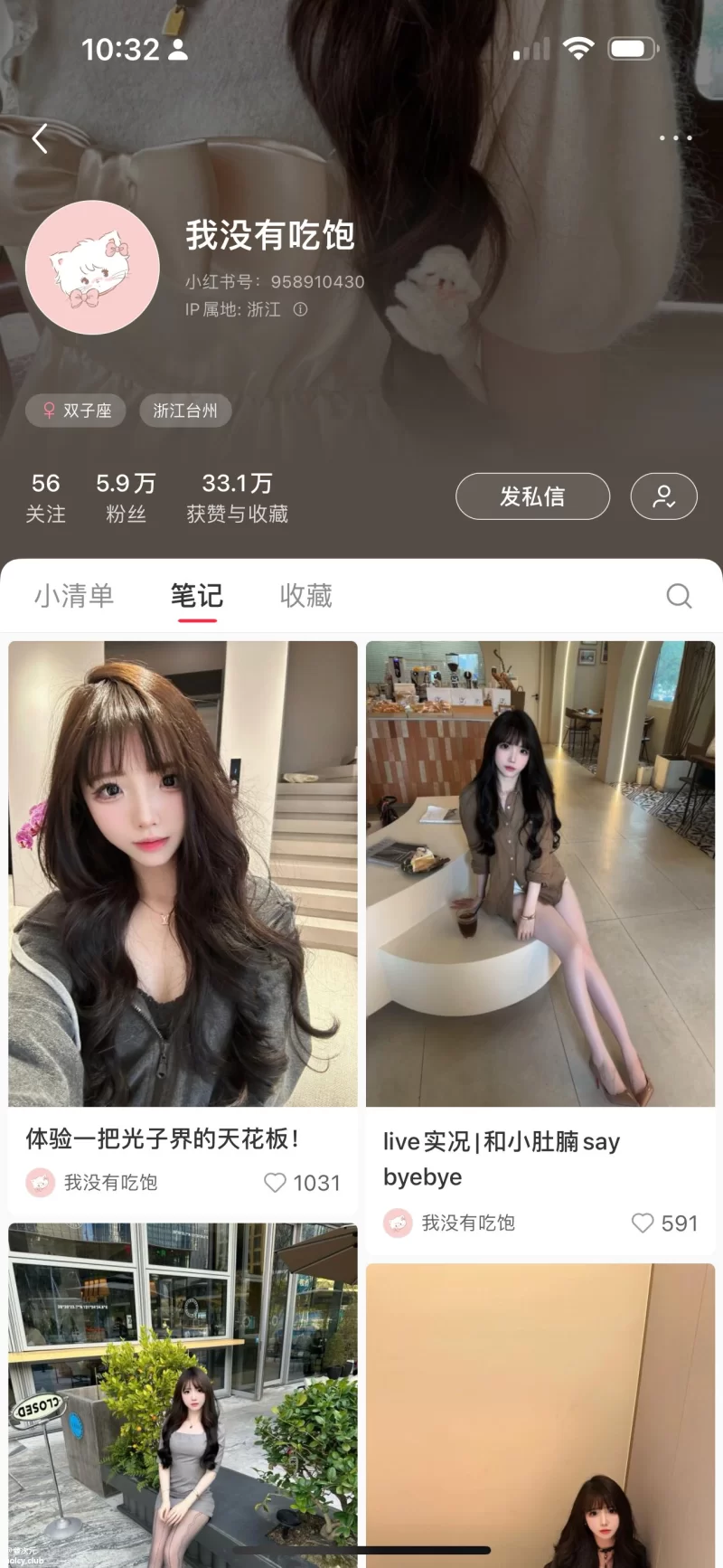Open the note live实况 和小肚腩 say byebye

point(540,874)
